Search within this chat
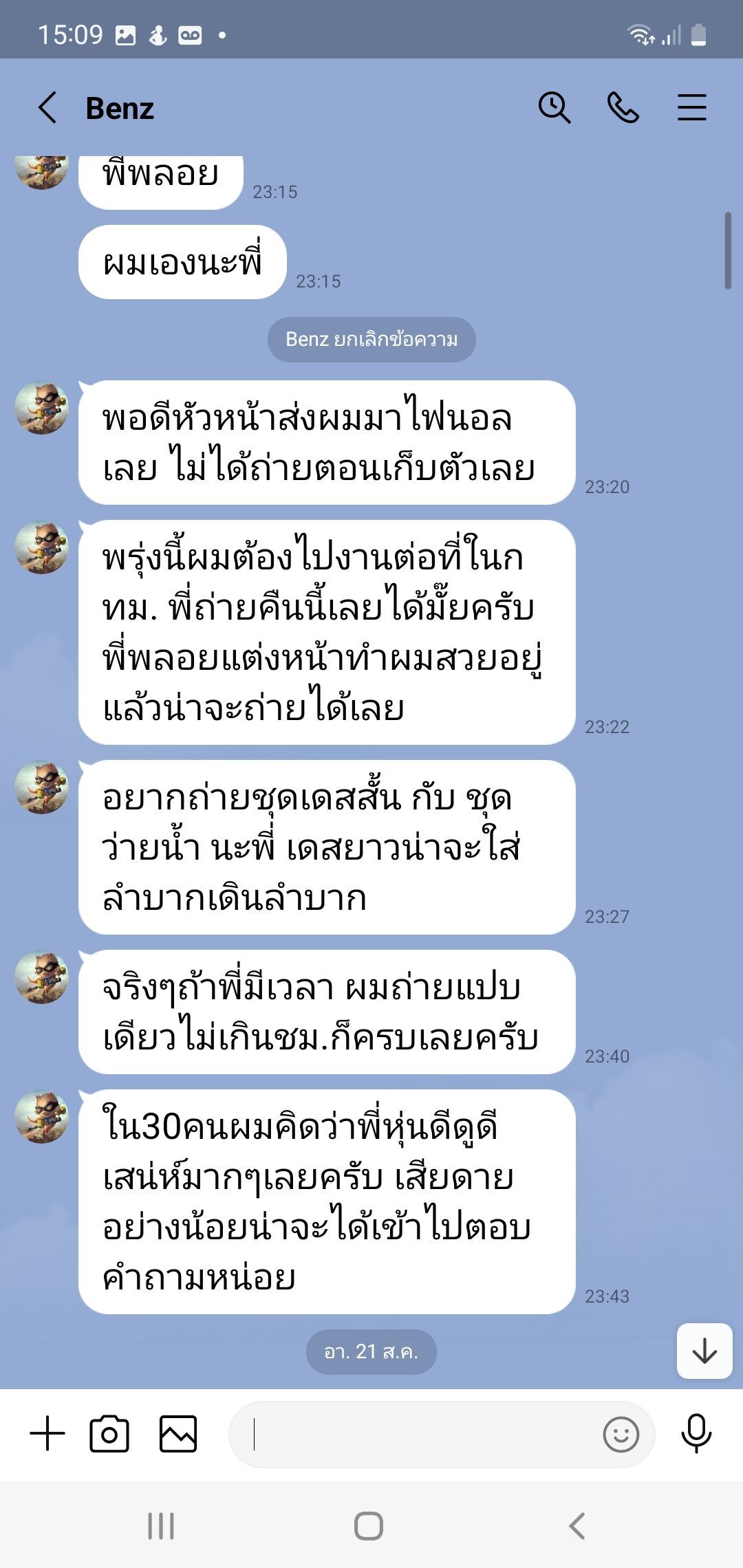Image resolution: width=743 pixels, height=1568 pixels. 554,108
